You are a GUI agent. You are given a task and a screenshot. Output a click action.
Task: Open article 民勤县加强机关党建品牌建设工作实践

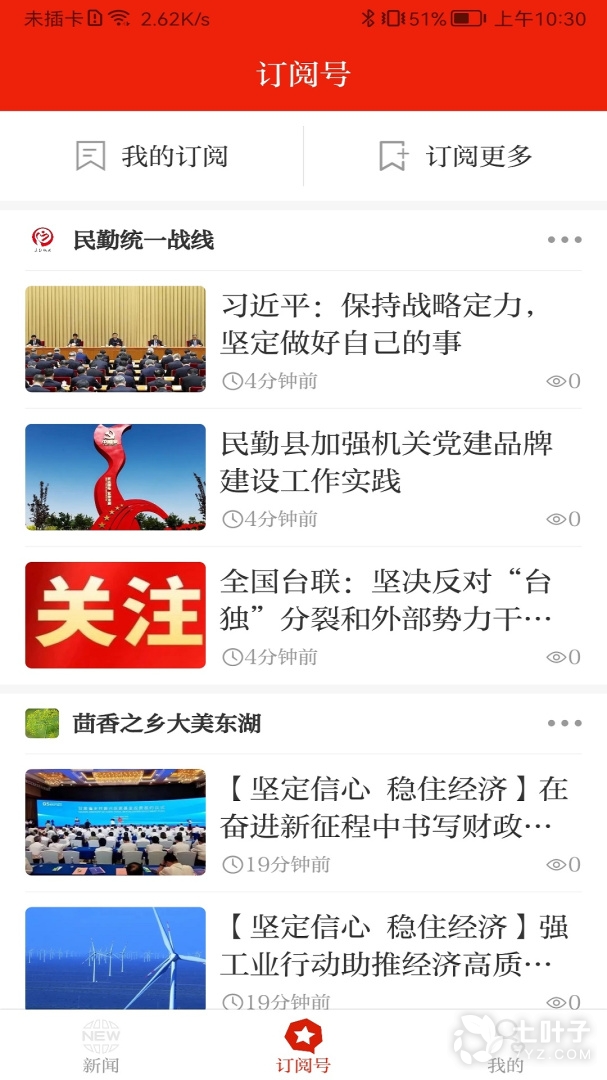(x=386, y=462)
